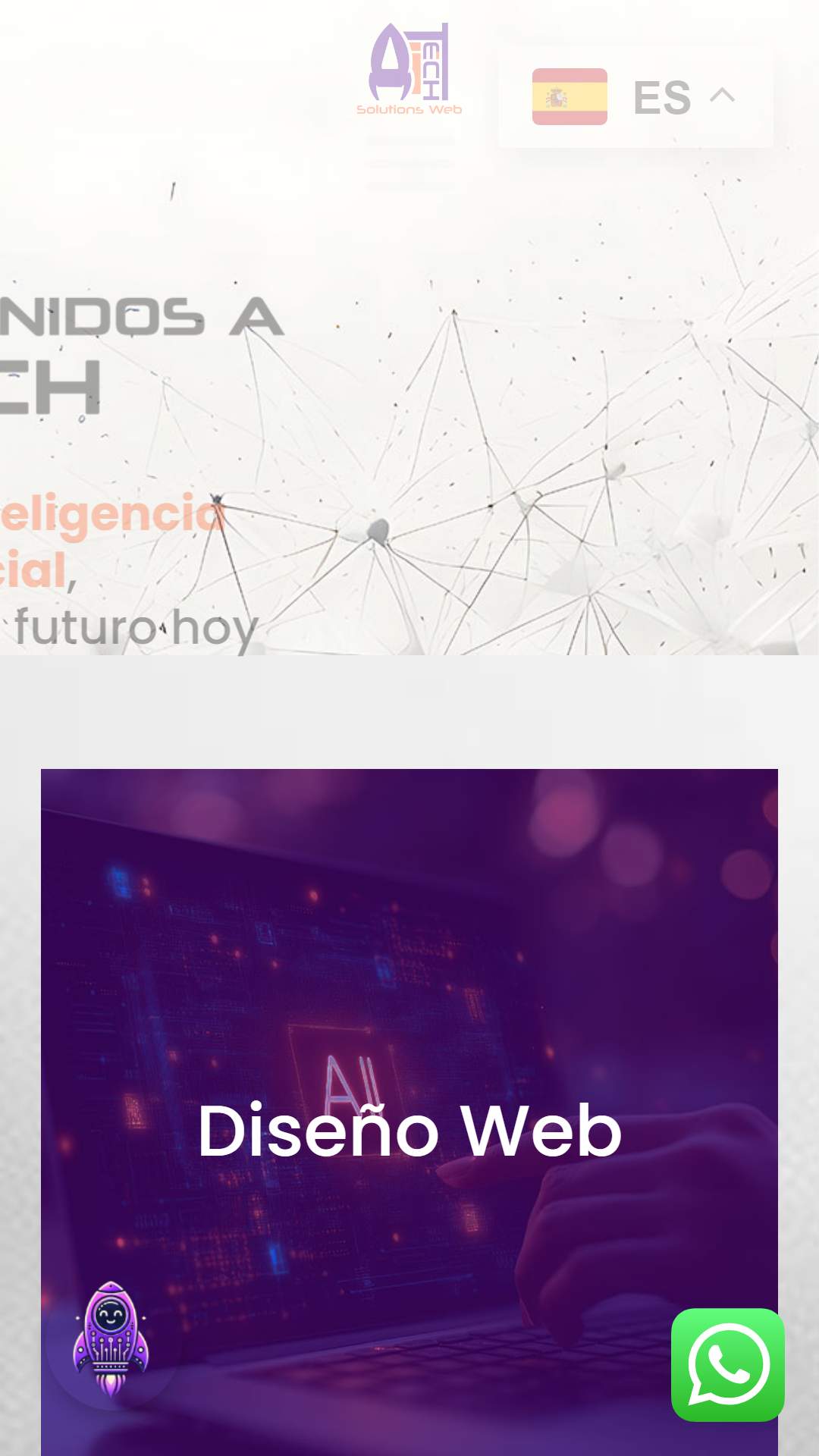819x1456 pixels.
Task: Open the Diseño Web card
Action: 409,1112
